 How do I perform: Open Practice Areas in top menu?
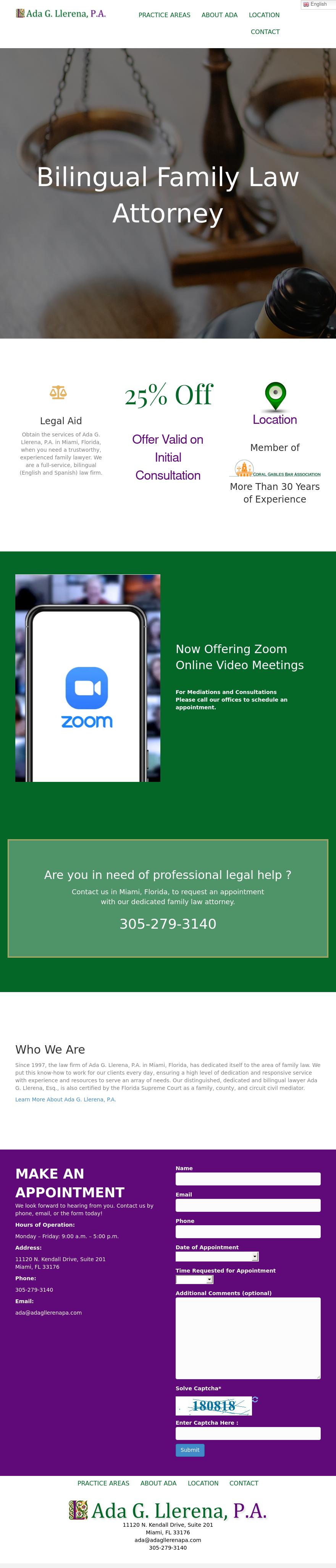point(164,15)
